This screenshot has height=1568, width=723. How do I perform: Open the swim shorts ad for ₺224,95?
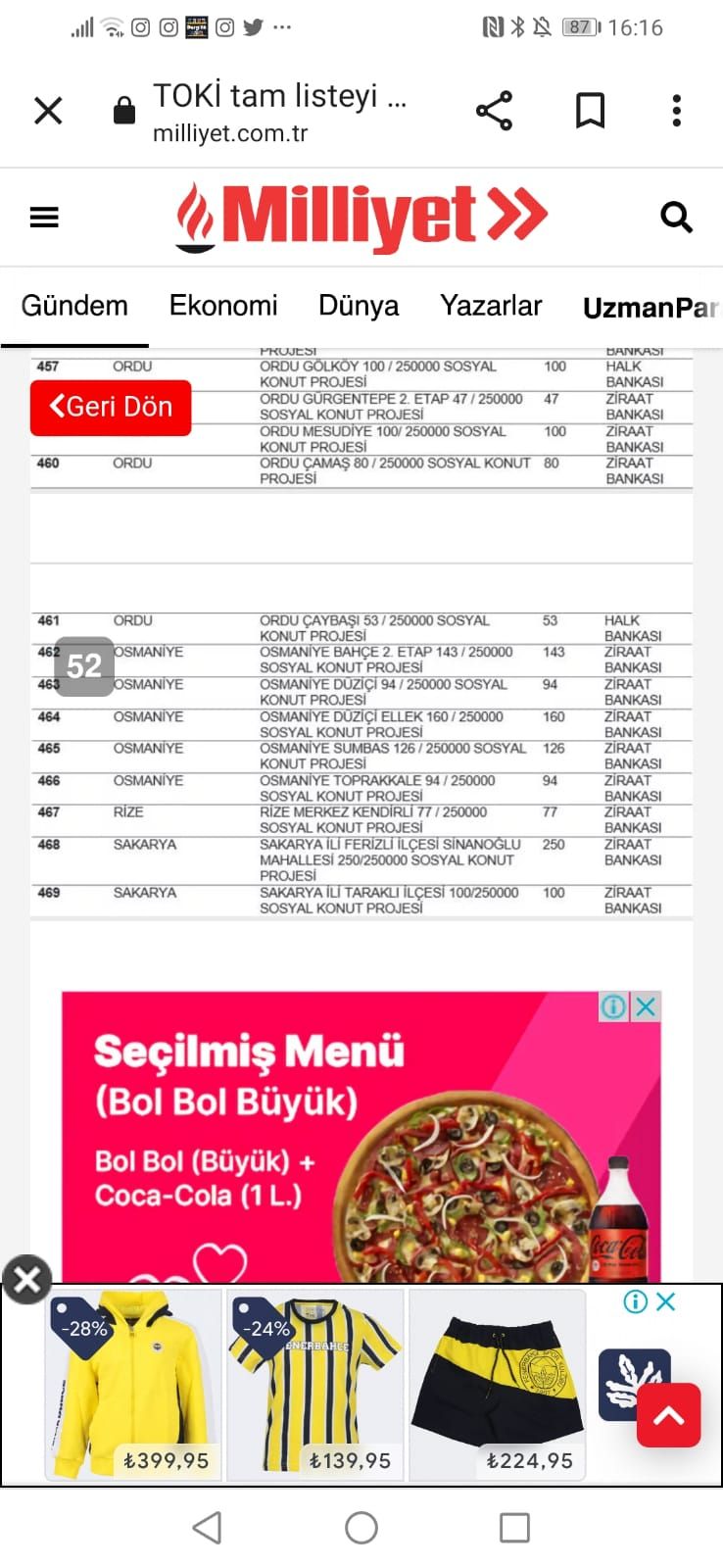[x=498, y=1384]
